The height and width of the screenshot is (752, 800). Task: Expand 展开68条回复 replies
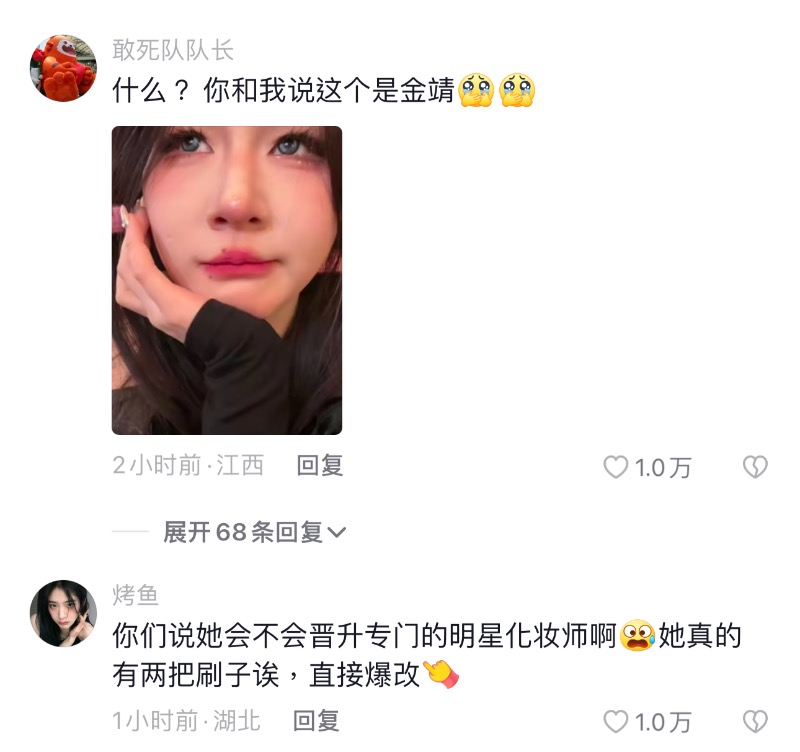(x=254, y=532)
